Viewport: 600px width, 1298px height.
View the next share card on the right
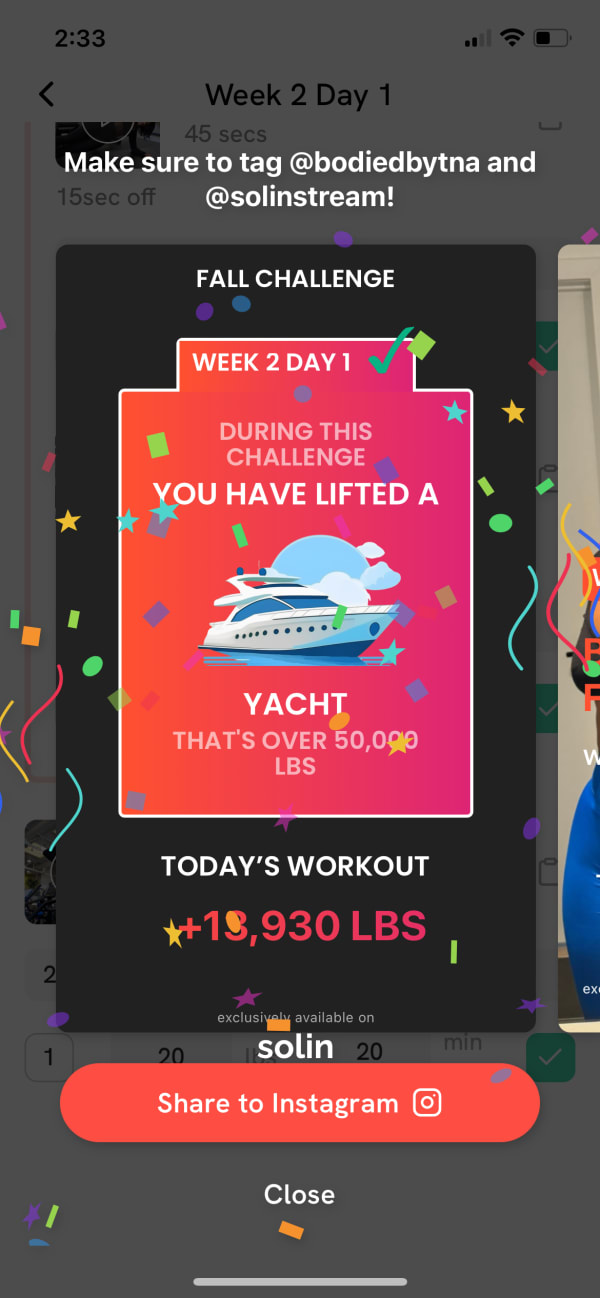coord(580,640)
